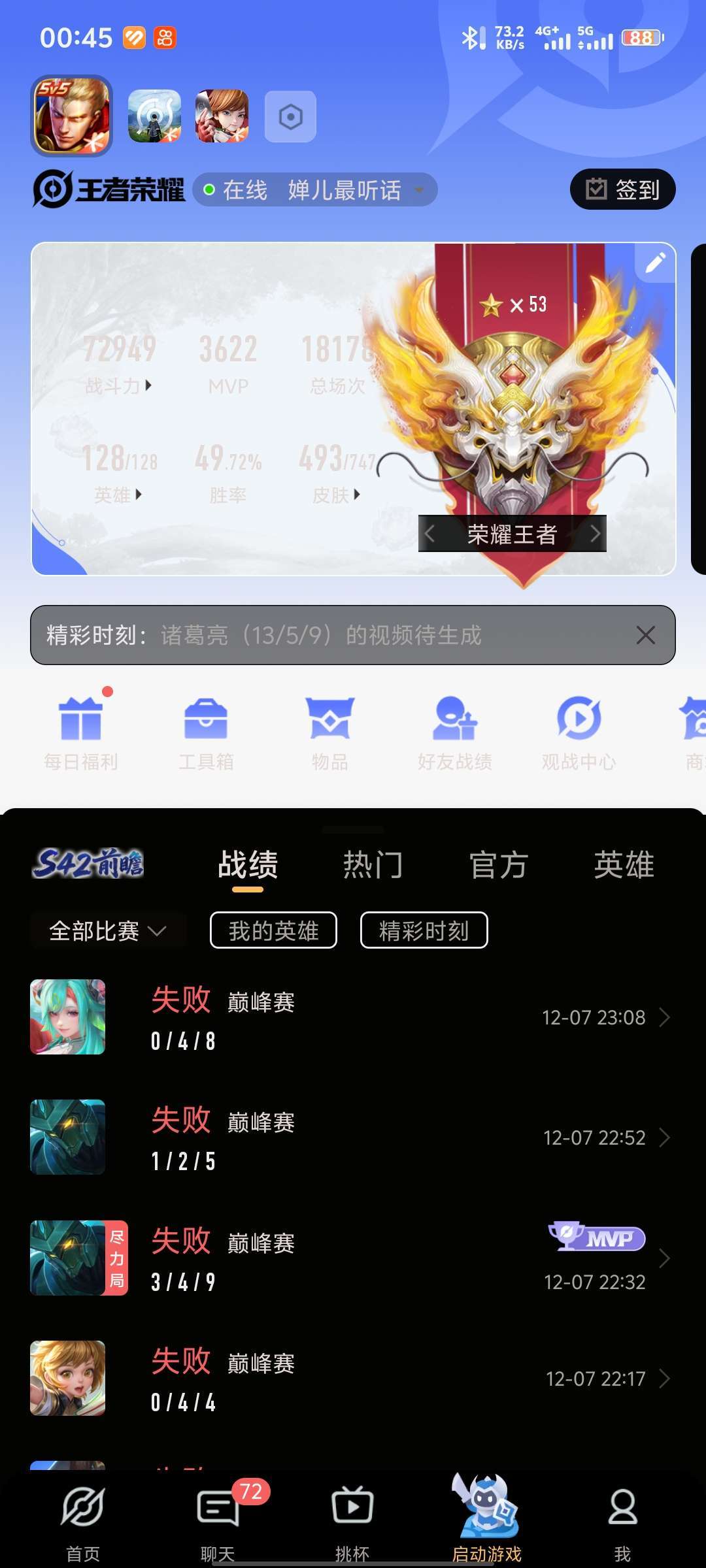Switch to the 官方 tab
Screen dimensions: 706x1568
pyautogui.click(x=498, y=865)
